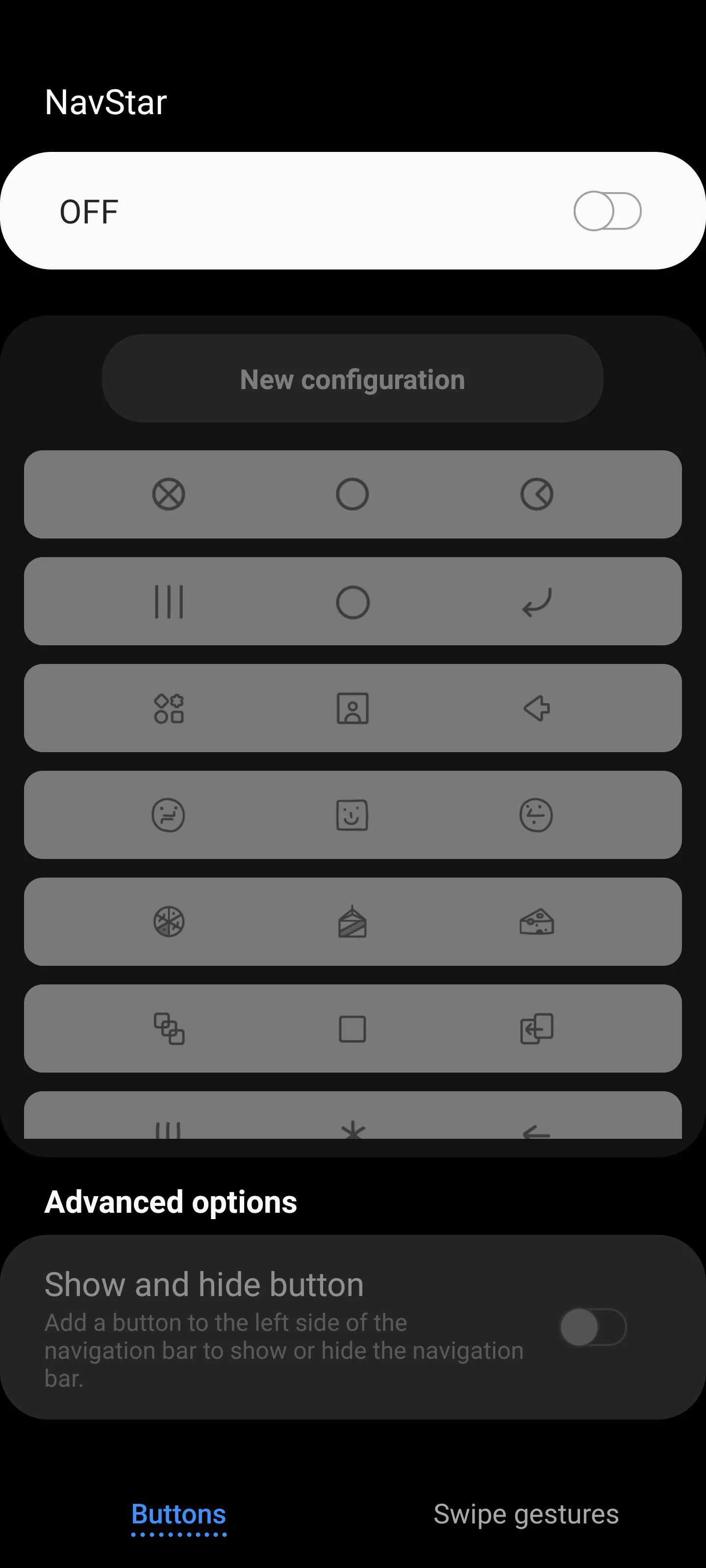Choose the three-lines and curved back arrow layout

(x=353, y=601)
